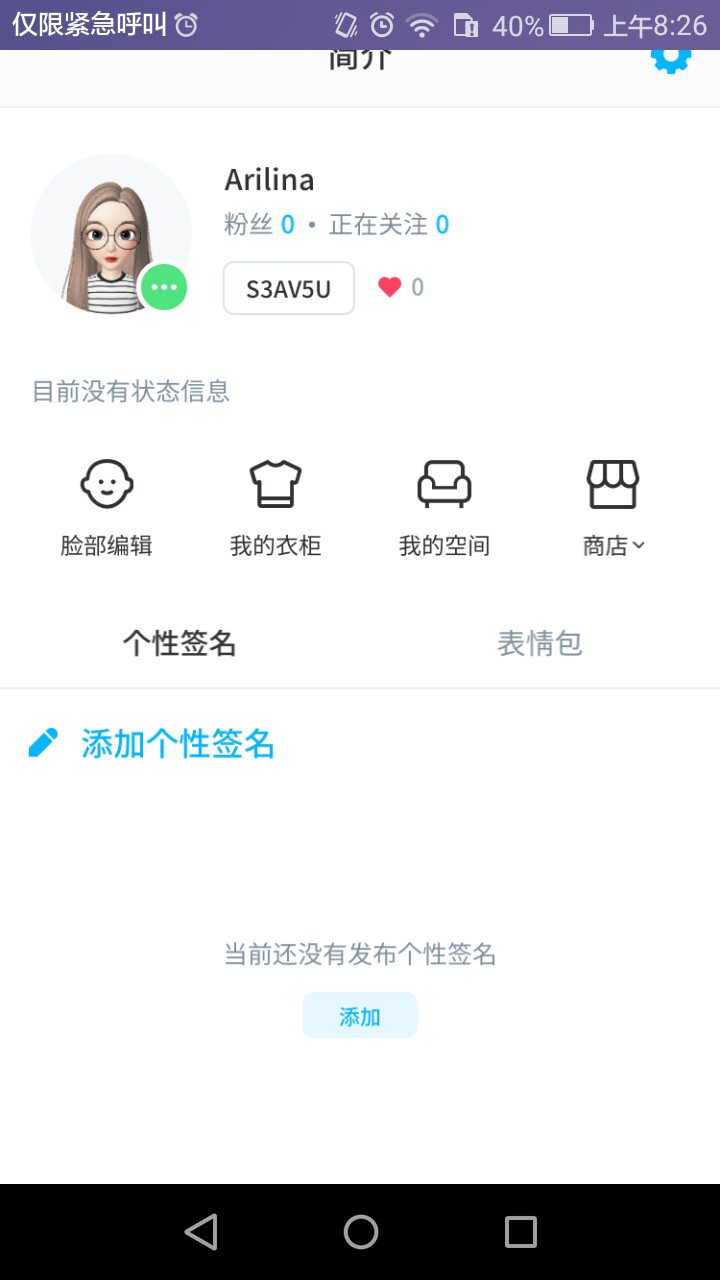Open the 粉丝 followers count
Viewport: 720px width, 1280px height.
[259, 225]
